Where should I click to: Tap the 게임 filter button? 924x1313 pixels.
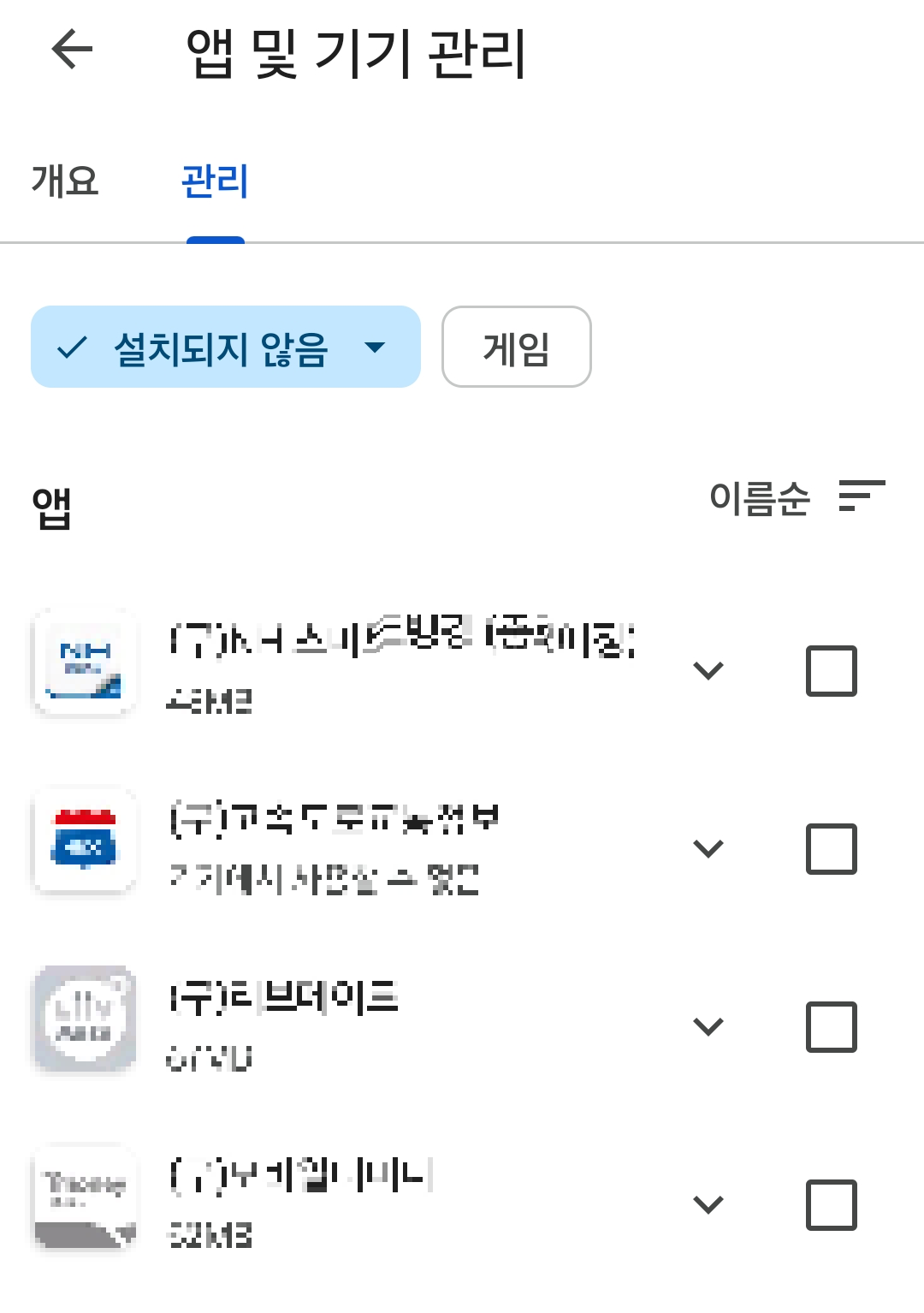516,347
